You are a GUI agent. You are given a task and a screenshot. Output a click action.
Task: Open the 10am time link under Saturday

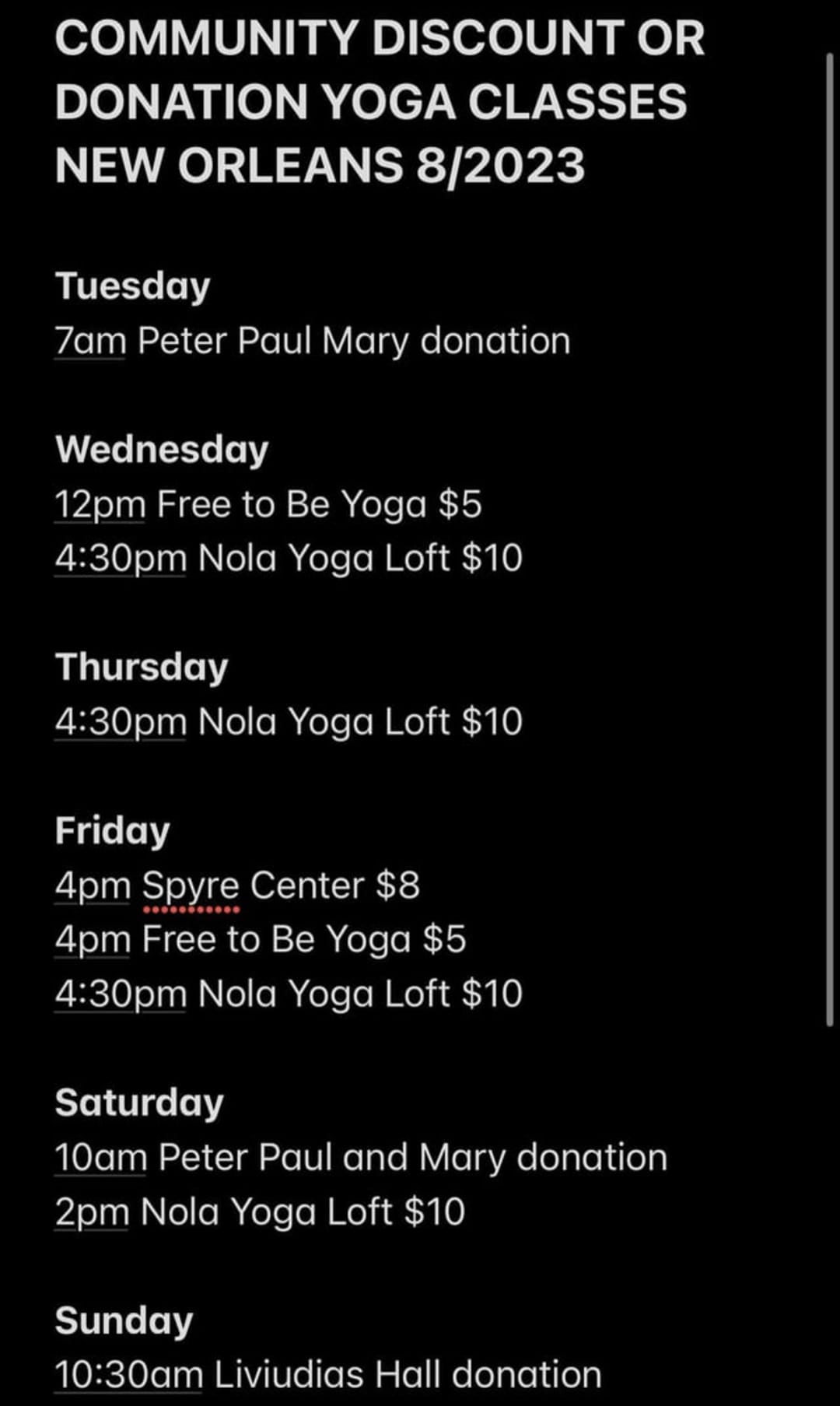coord(101,1159)
